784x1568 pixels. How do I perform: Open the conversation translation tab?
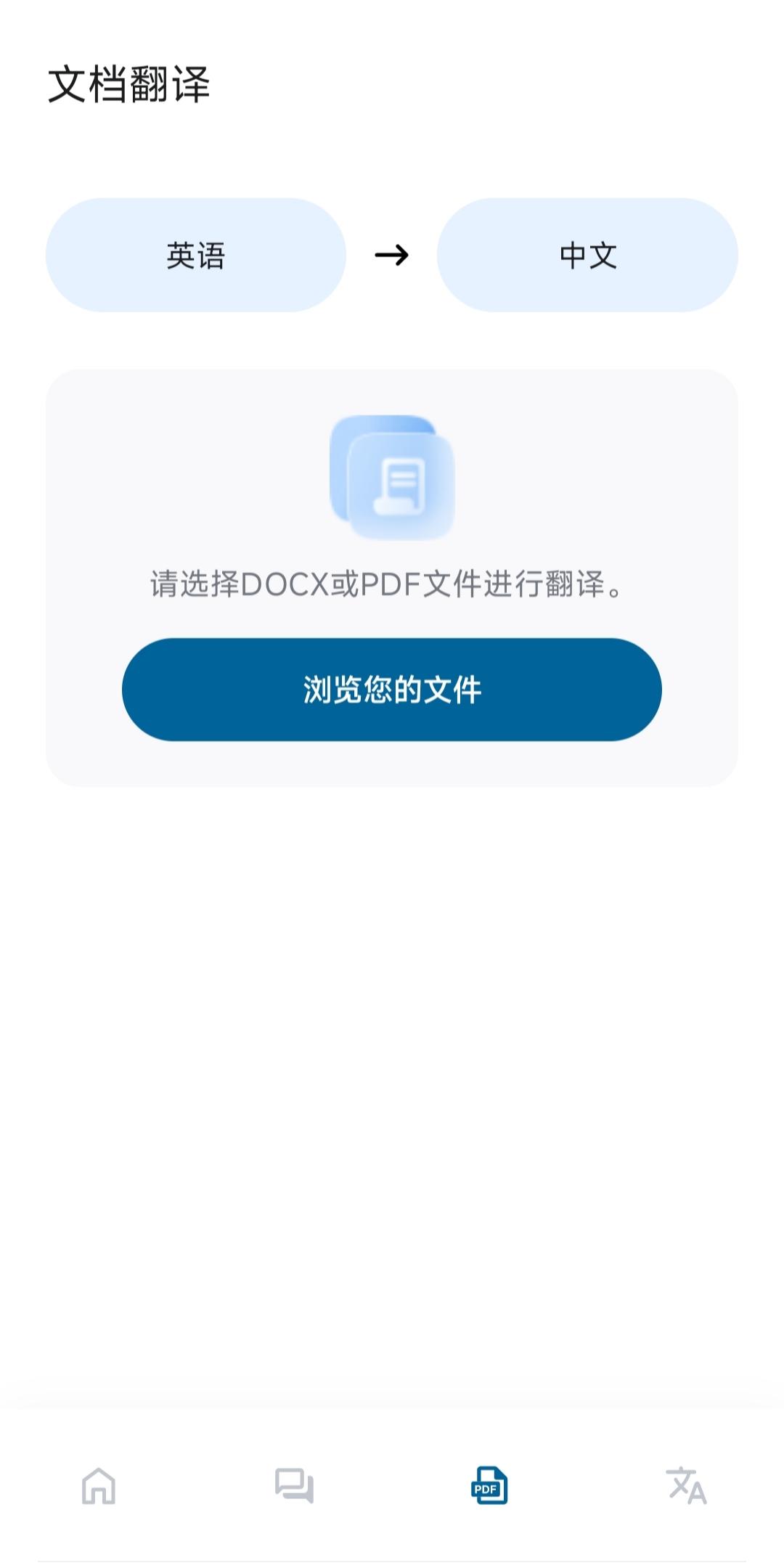(294, 1485)
